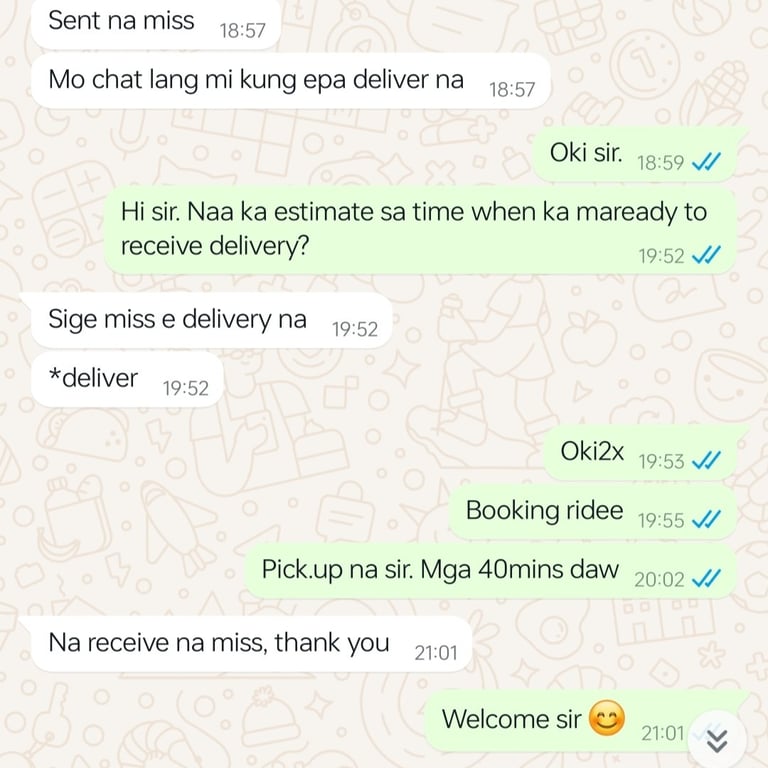
Task: Jump to latest messages with down arrow
Action: point(718,739)
